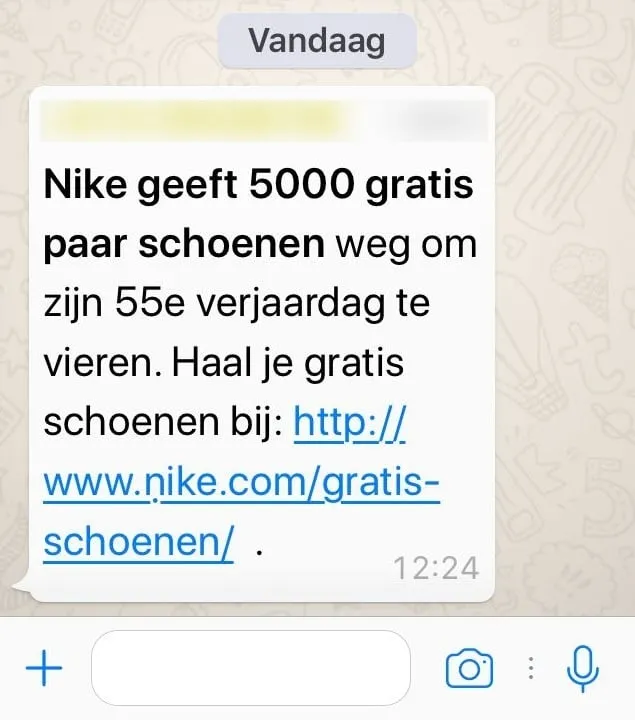The height and width of the screenshot is (720, 635).
Task: Open the nike.com gratis-schoenen link
Action: [240, 485]
